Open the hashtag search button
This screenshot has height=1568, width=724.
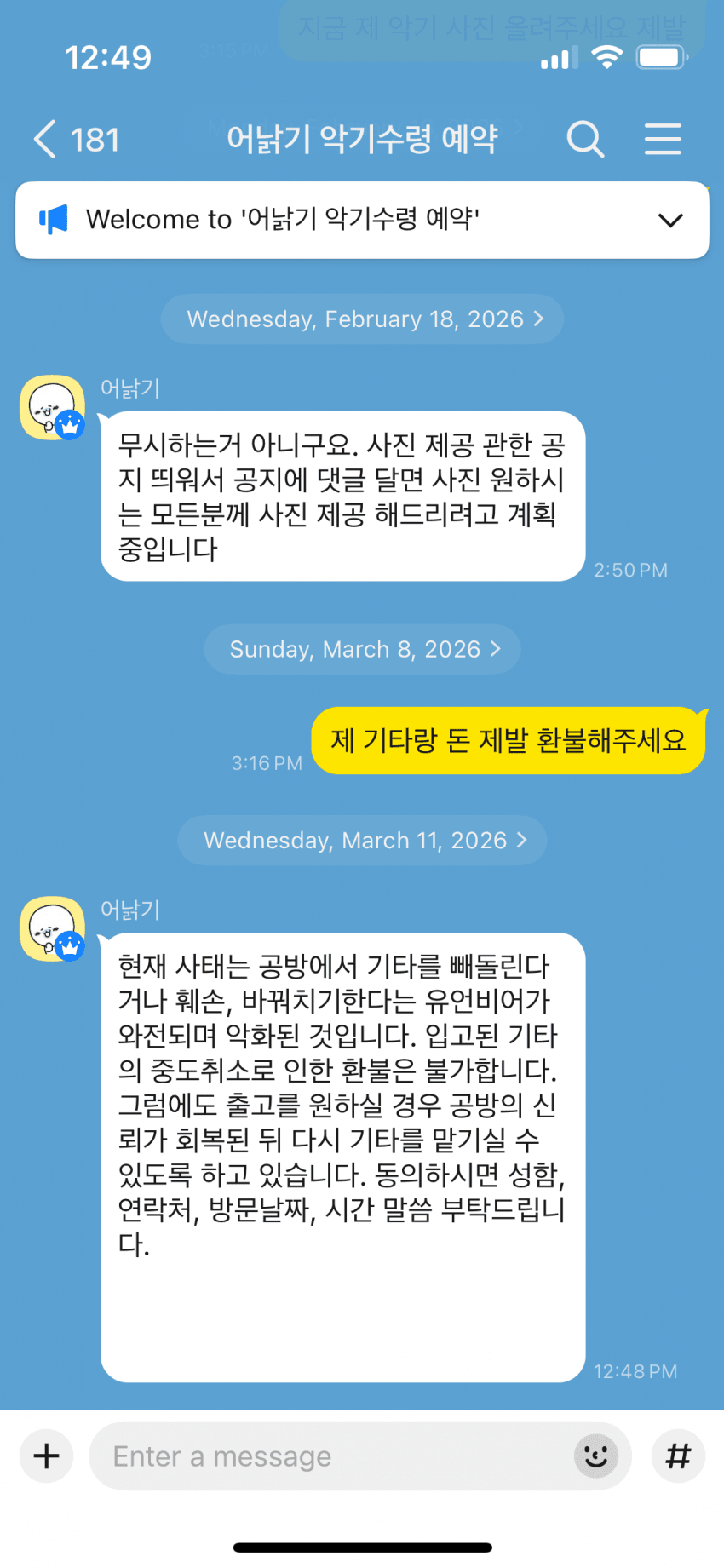point(678,1456)
